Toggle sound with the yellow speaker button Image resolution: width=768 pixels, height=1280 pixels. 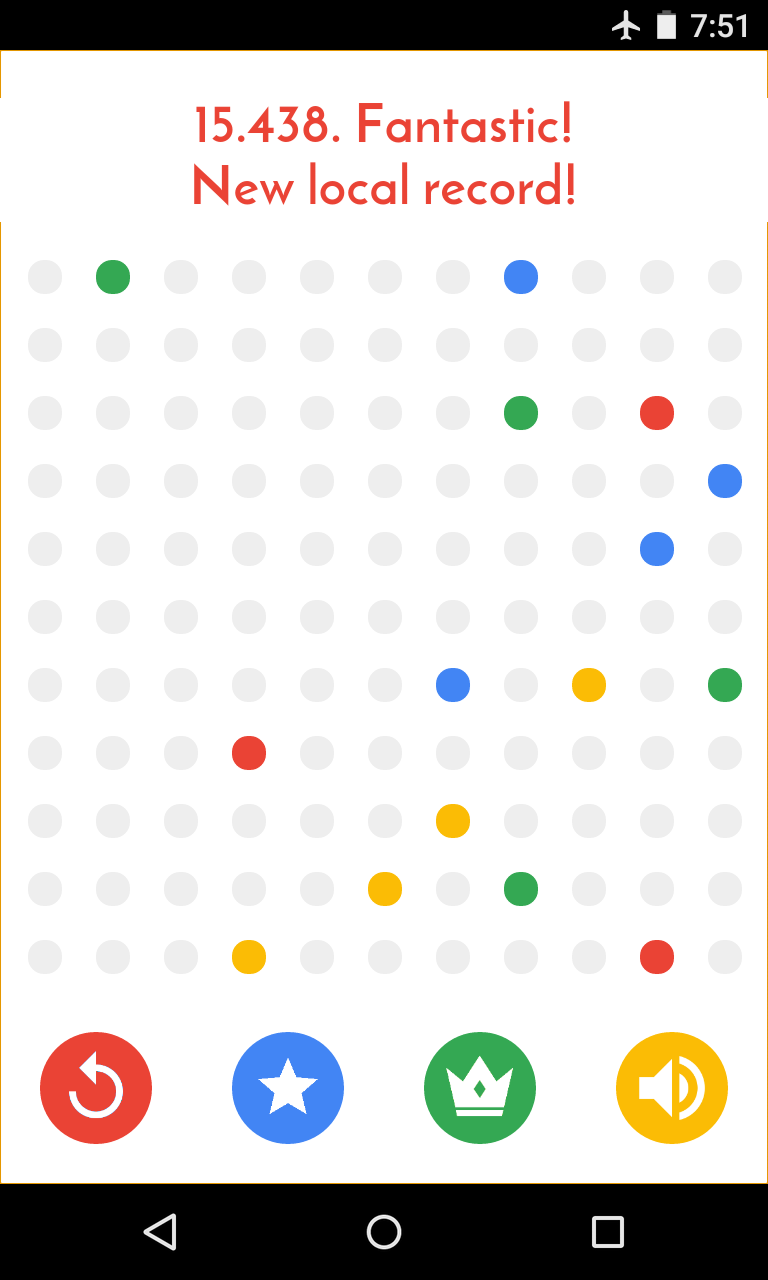pos(672,1088)
